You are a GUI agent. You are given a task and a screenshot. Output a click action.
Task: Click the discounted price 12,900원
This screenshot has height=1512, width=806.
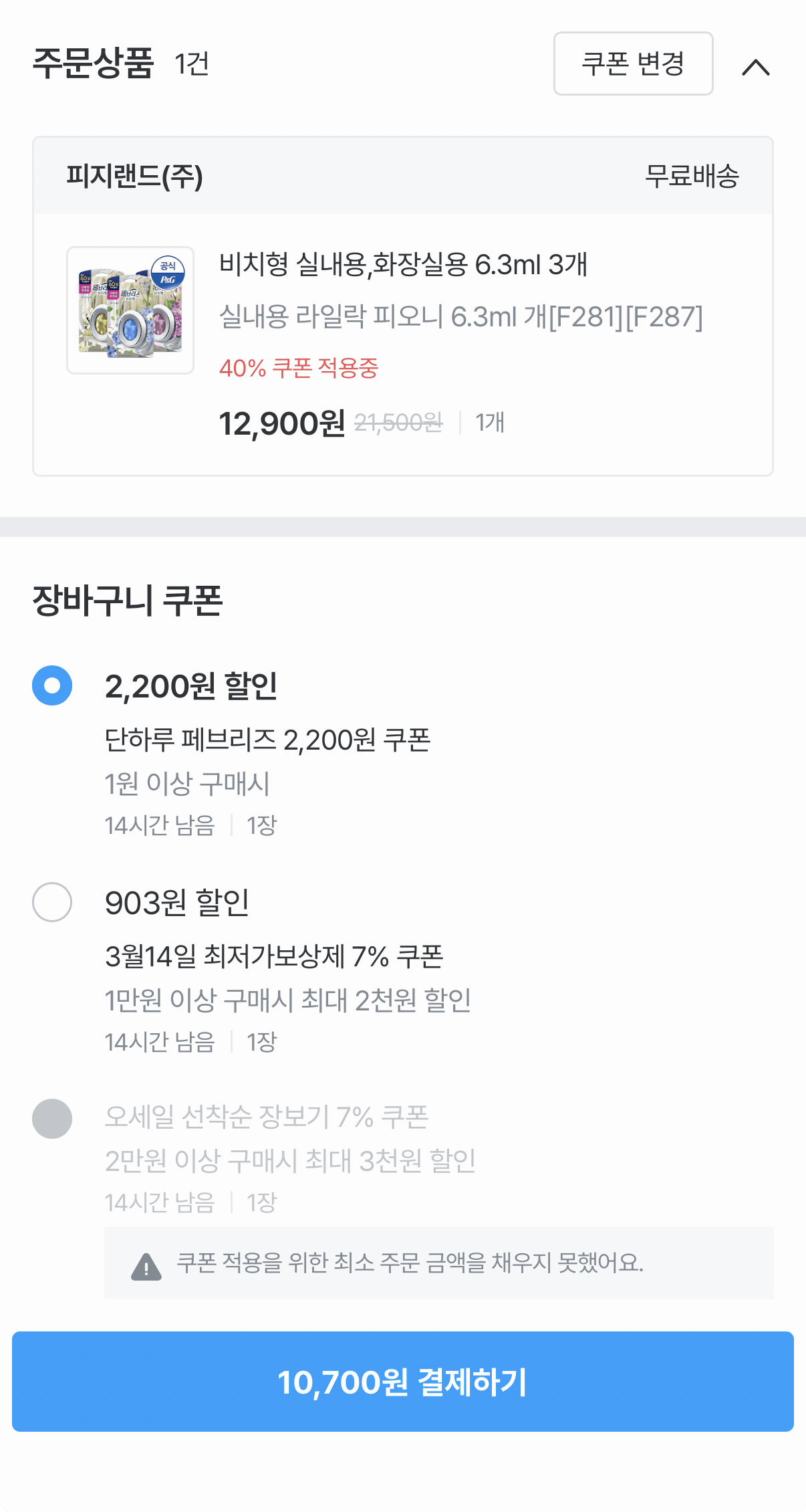click(x=282, y=422)
